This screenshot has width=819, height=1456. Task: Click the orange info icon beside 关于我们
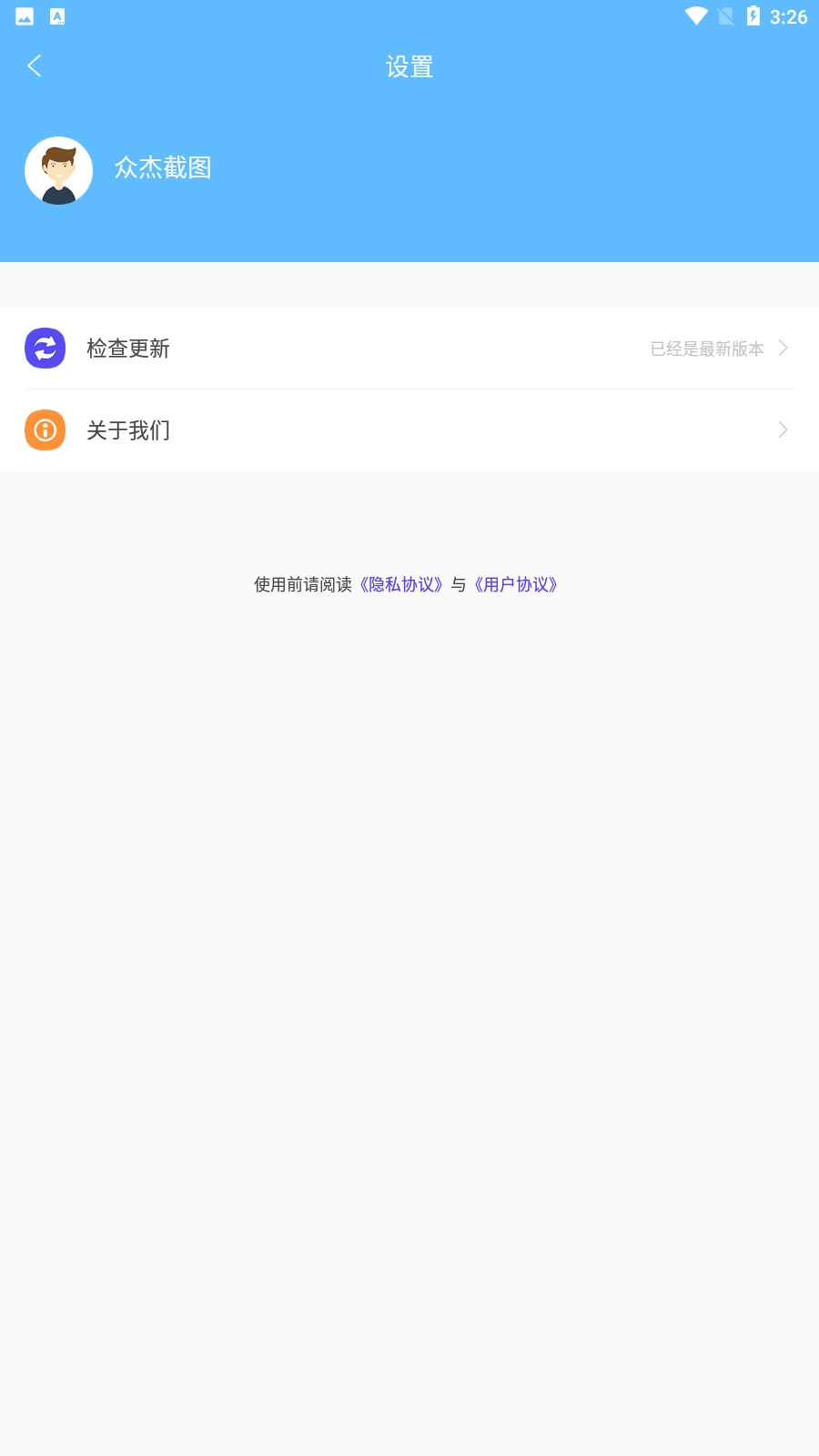pyautogui.click(x=45, y=430)
